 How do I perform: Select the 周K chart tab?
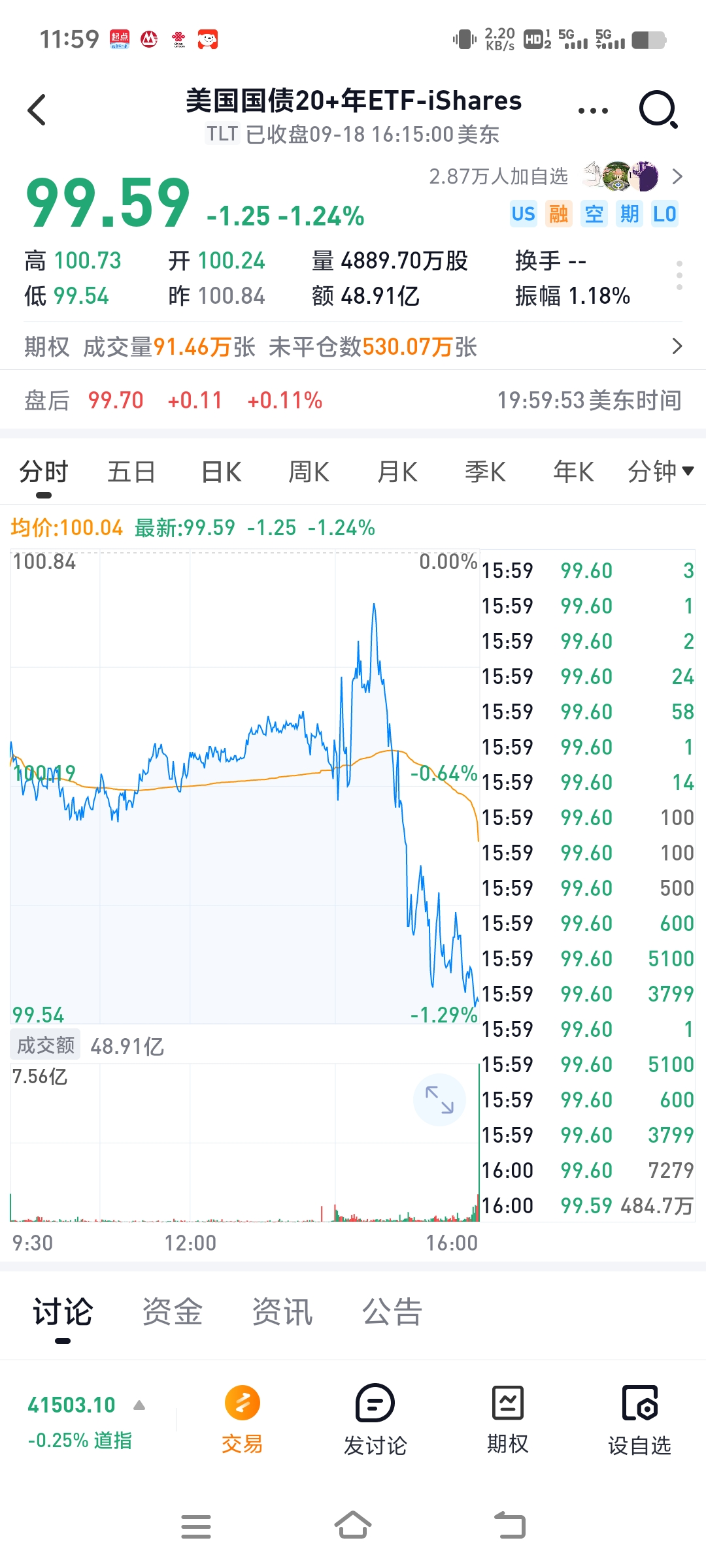pos(309,472)
